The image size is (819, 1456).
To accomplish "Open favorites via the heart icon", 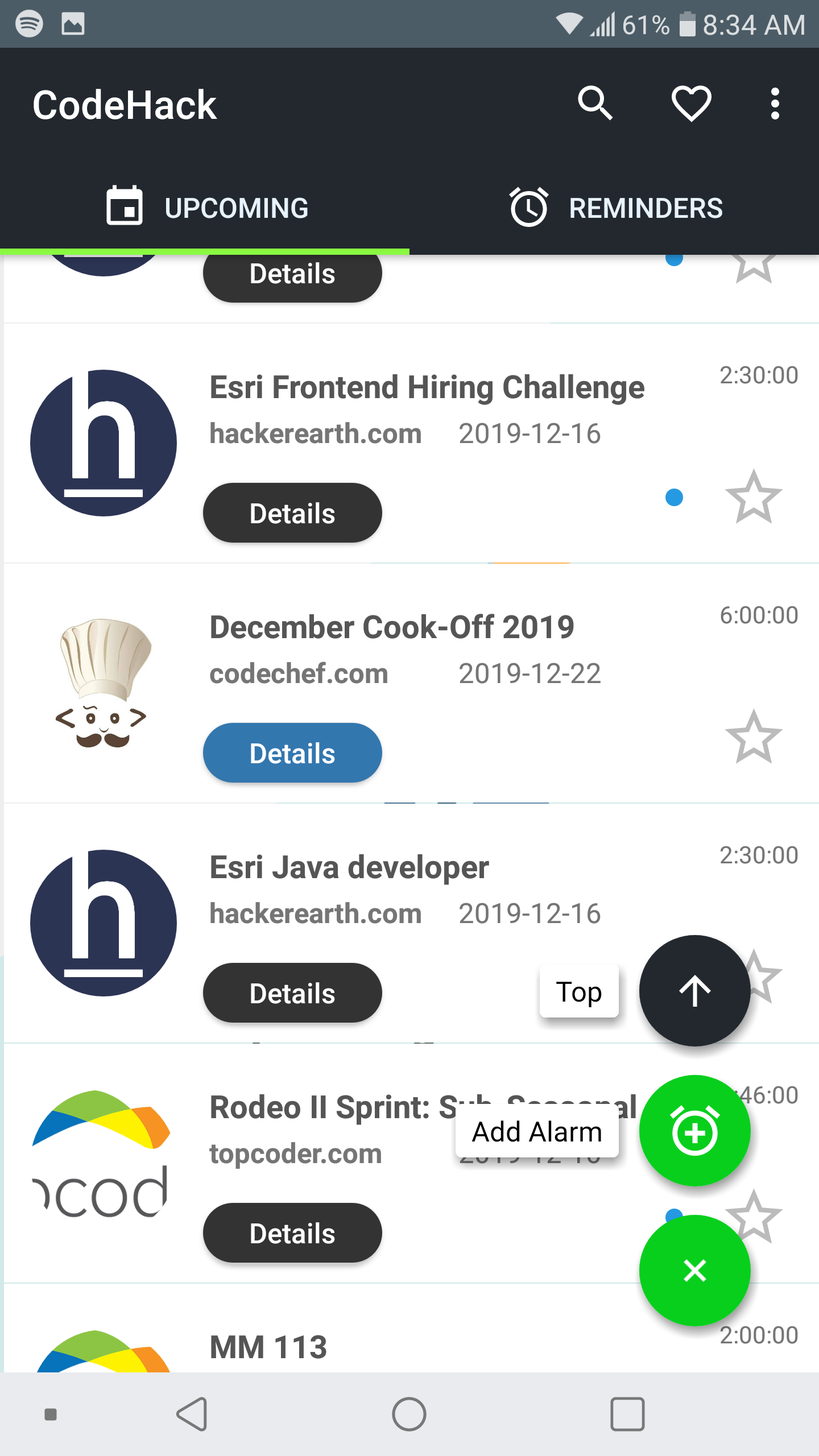I will click(x=691, y=104).
